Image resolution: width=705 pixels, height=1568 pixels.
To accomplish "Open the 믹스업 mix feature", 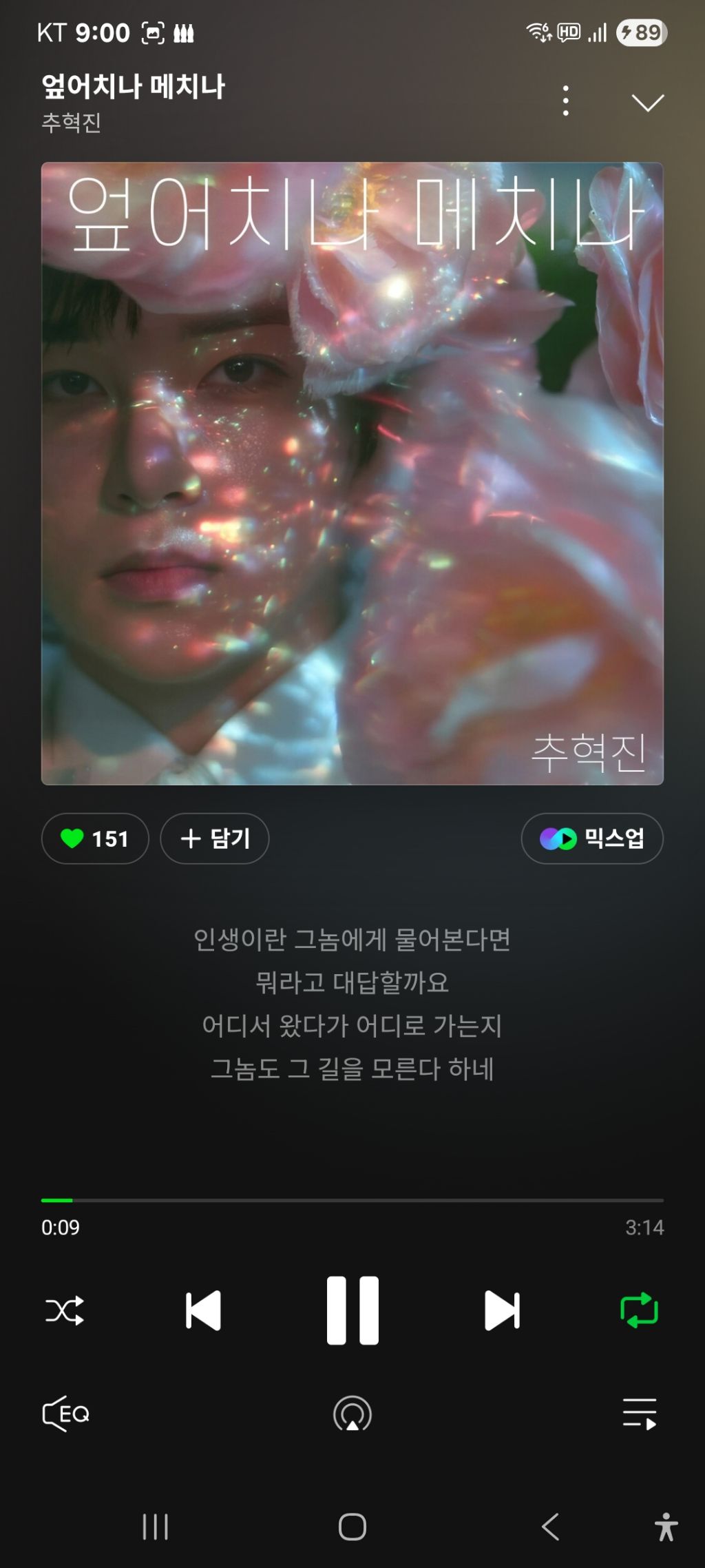I will (592, 838).
